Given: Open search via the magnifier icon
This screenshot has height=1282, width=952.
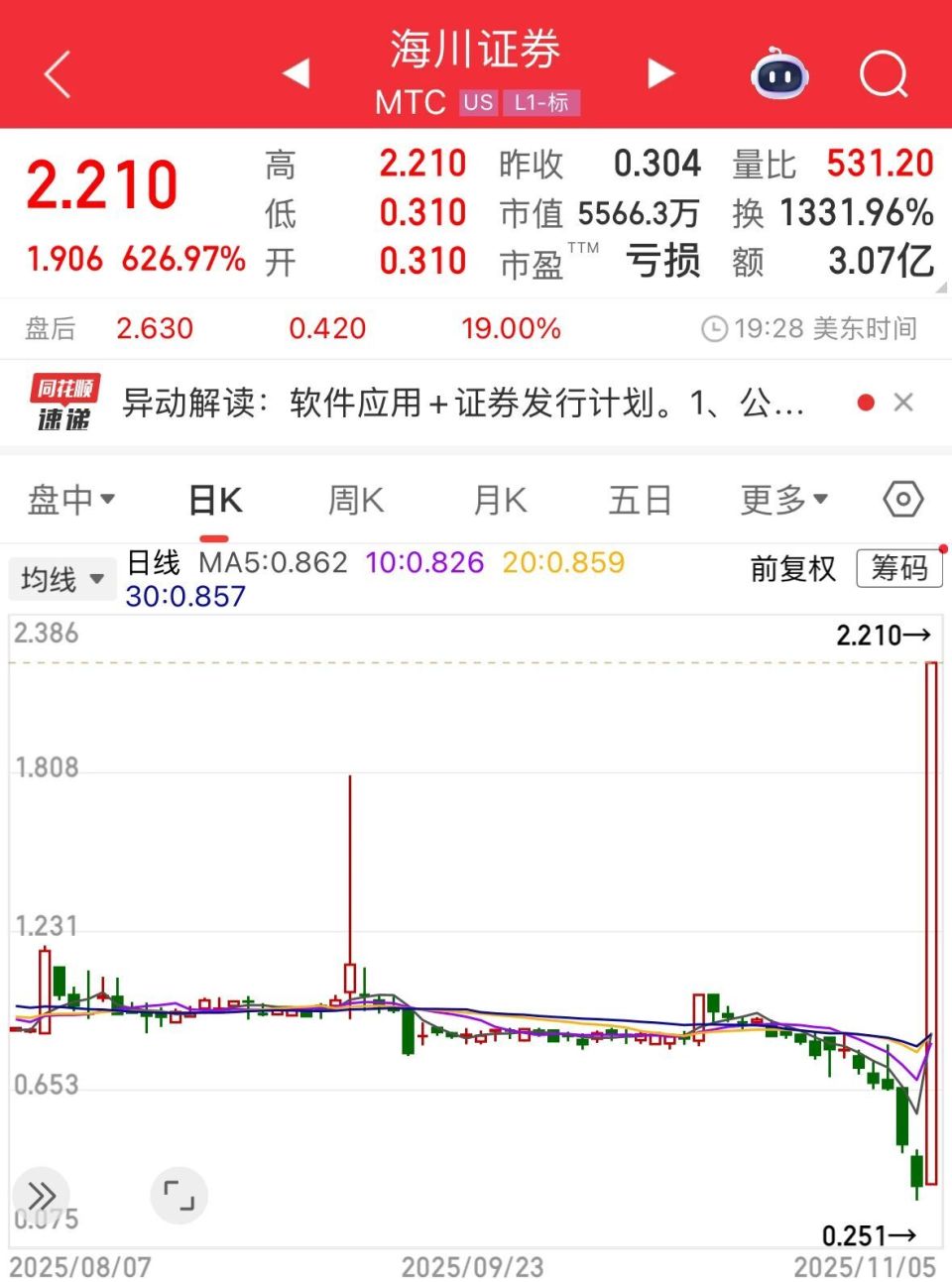Looking at the screenshot, I should [882, 74].
